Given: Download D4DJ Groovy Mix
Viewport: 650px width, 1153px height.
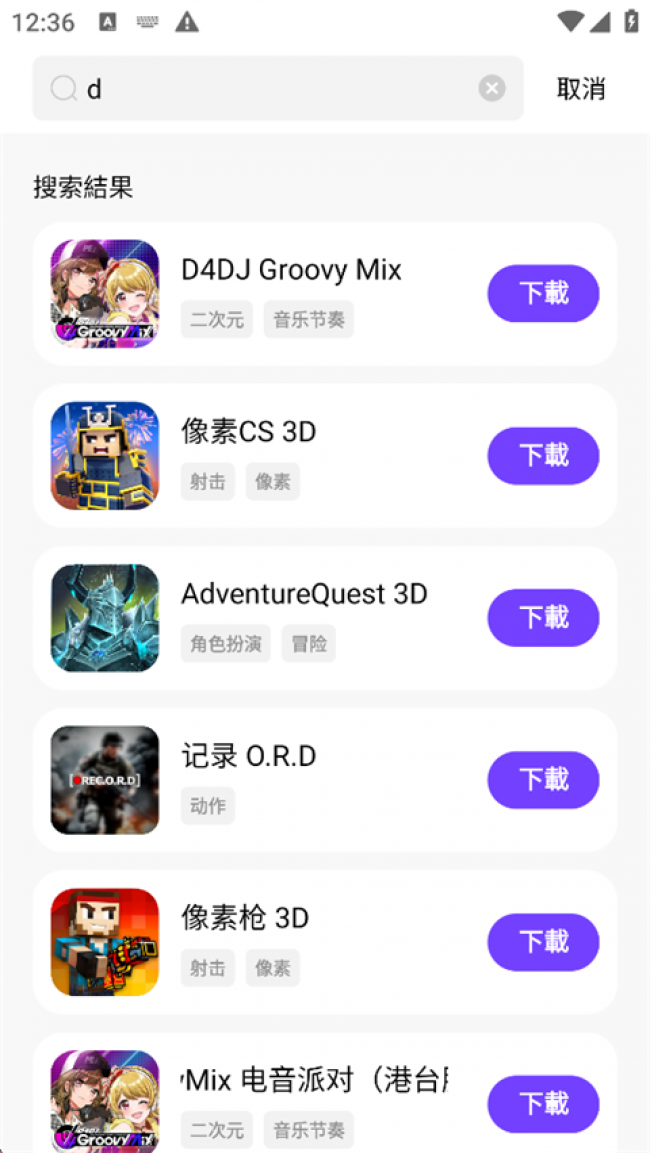Looking at the screenshot, I should pos(543,293).
